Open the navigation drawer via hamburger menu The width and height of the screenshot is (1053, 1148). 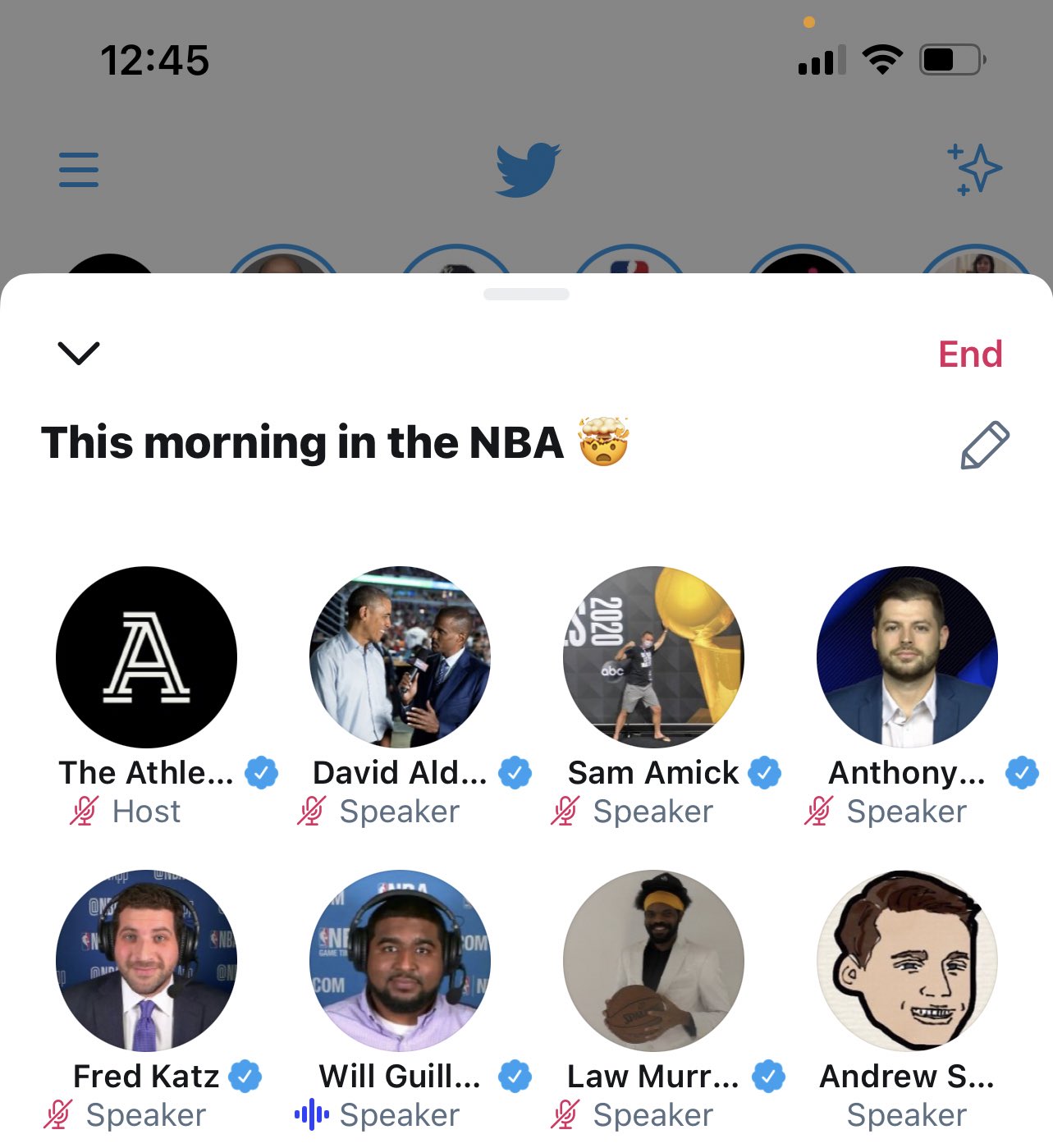(x=79, y=170)
